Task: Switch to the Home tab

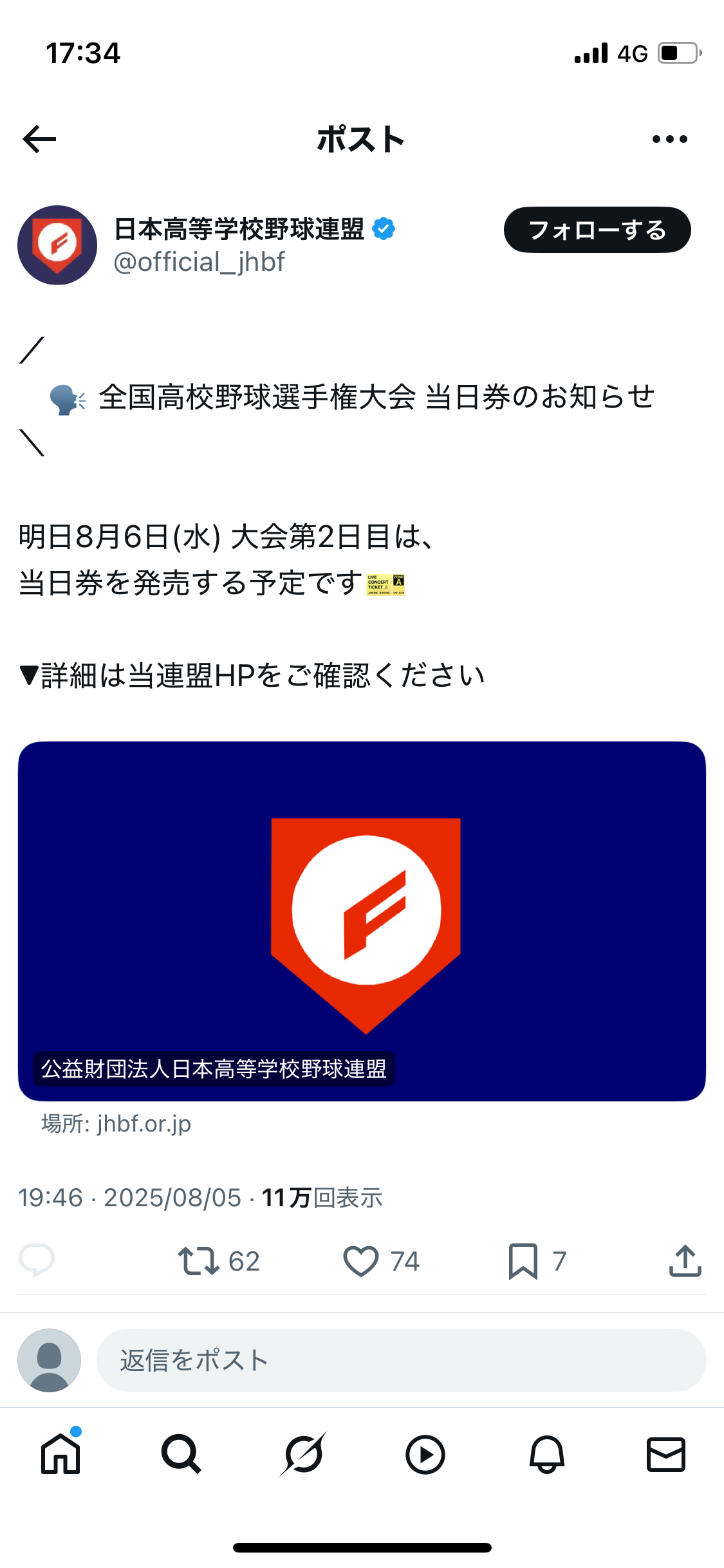Action: click(x=60, y=1454)
